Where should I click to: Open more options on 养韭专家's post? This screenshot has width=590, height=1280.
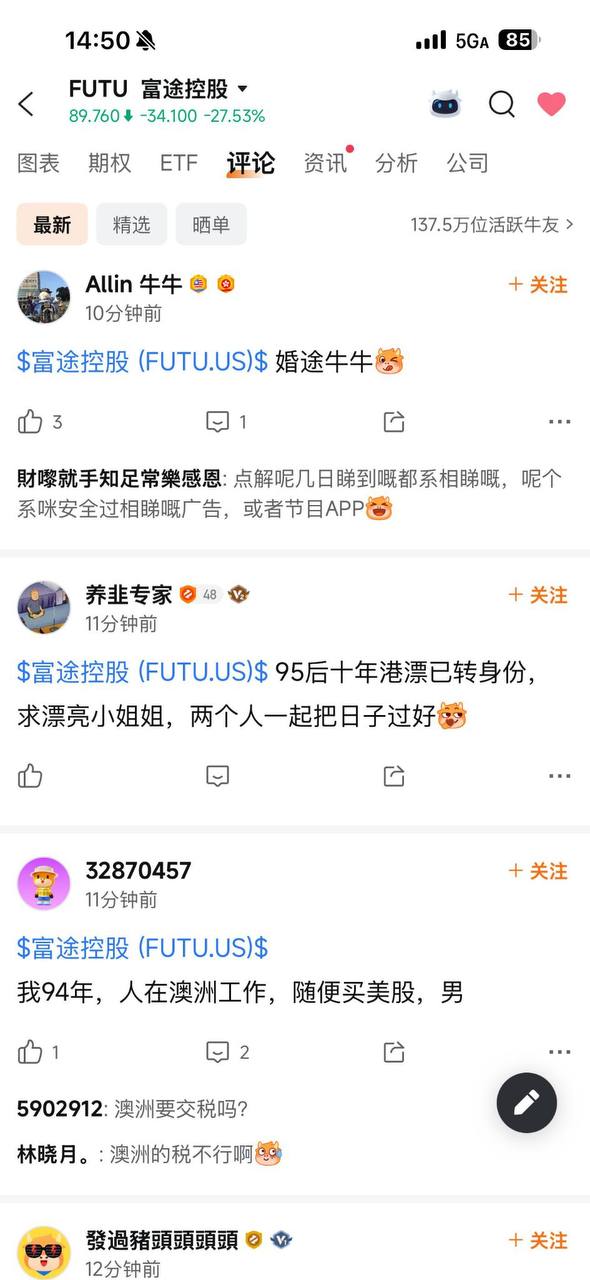[x=559, y=776]
